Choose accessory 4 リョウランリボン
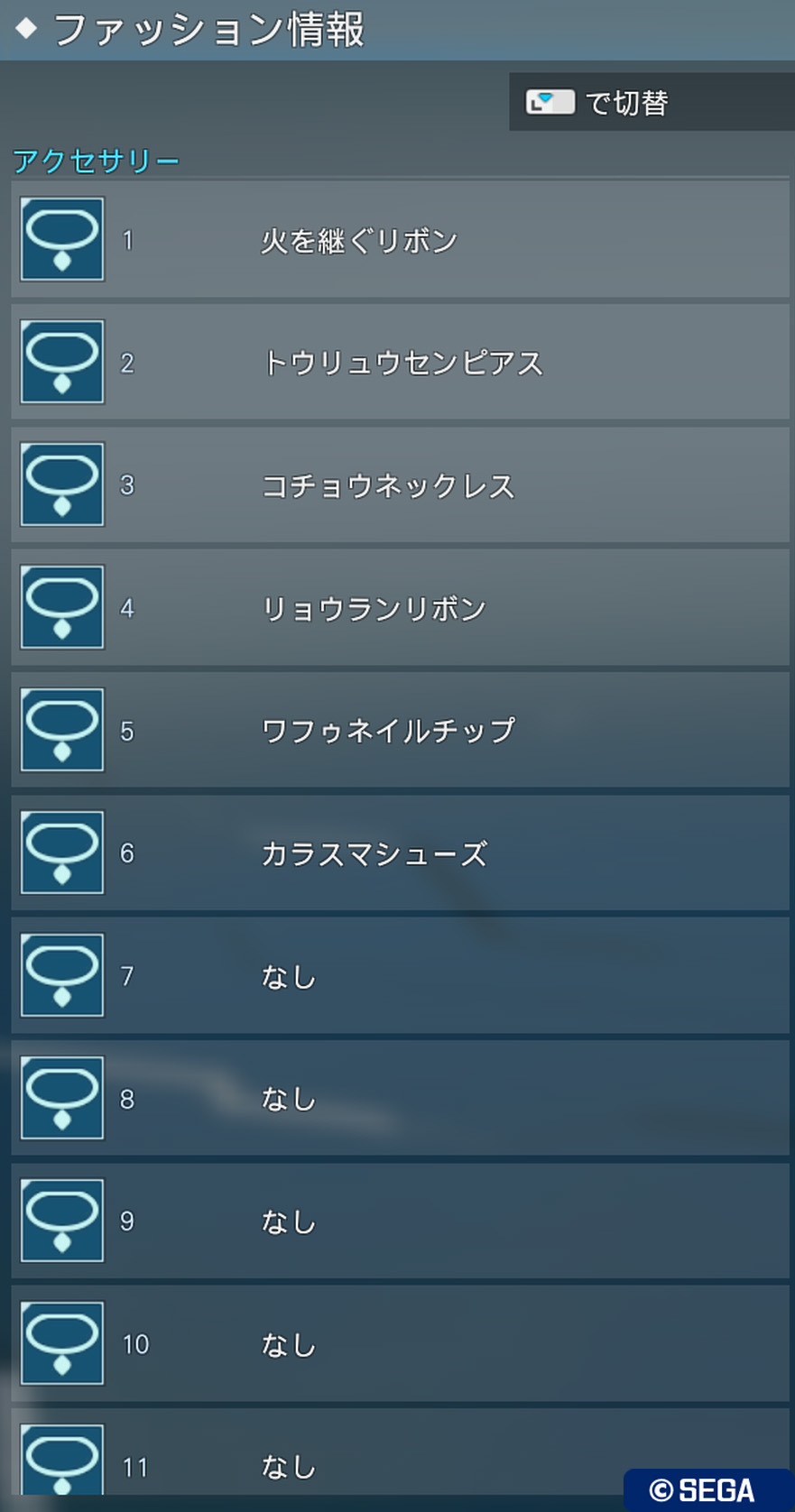 (400, 608)
